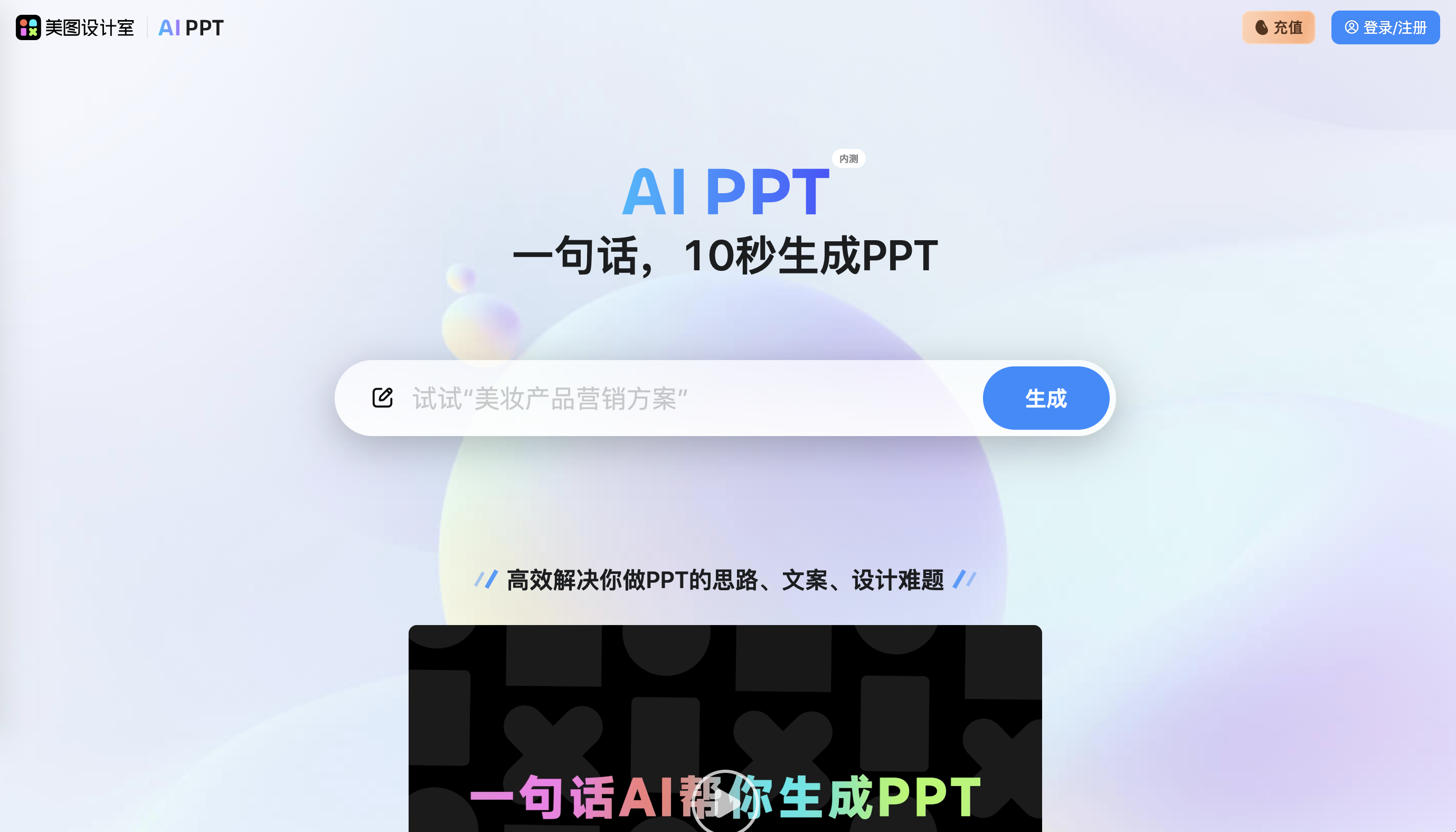Play the AI PPT demo video
Viewport: 1456px width, 832px height.
pos(725,803)
